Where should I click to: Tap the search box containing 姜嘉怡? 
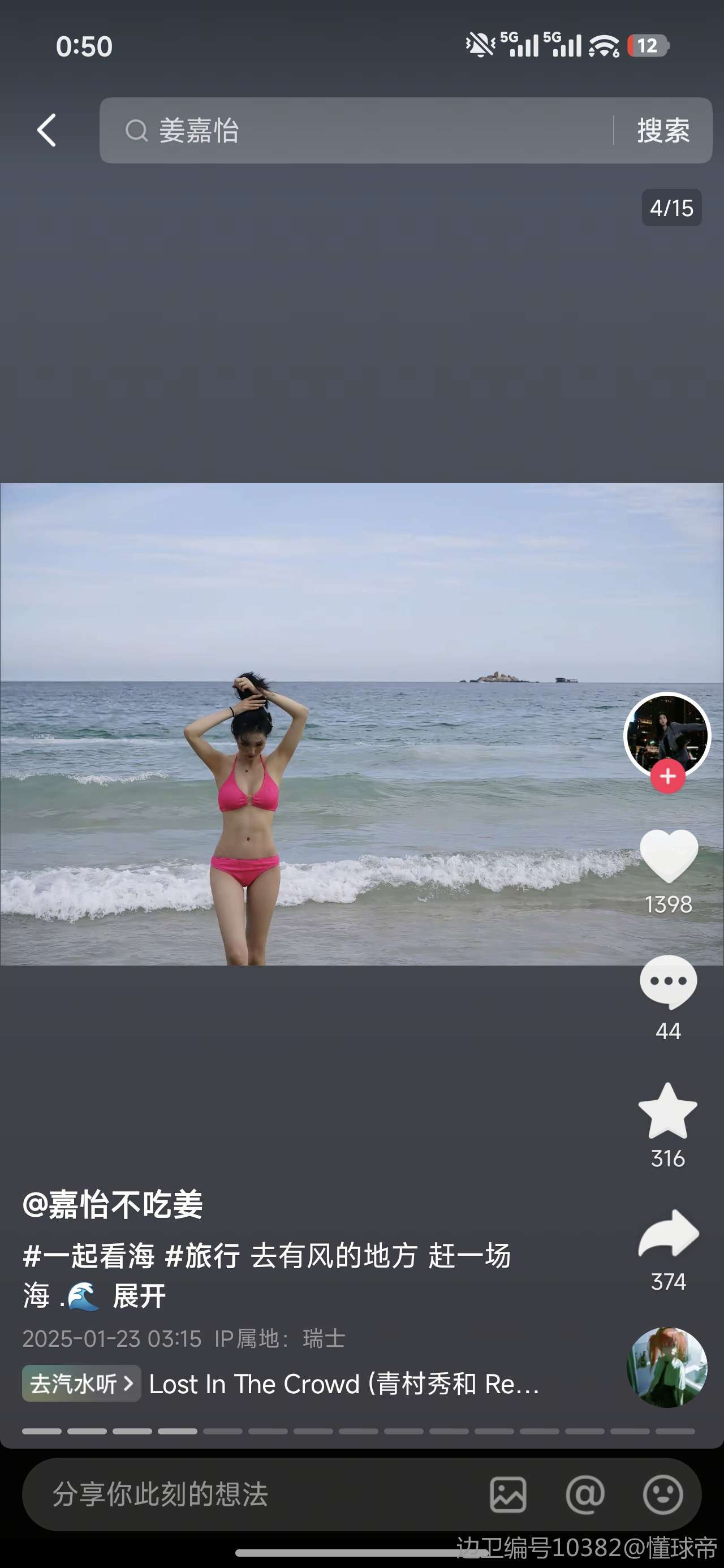(x=365, y=130)
